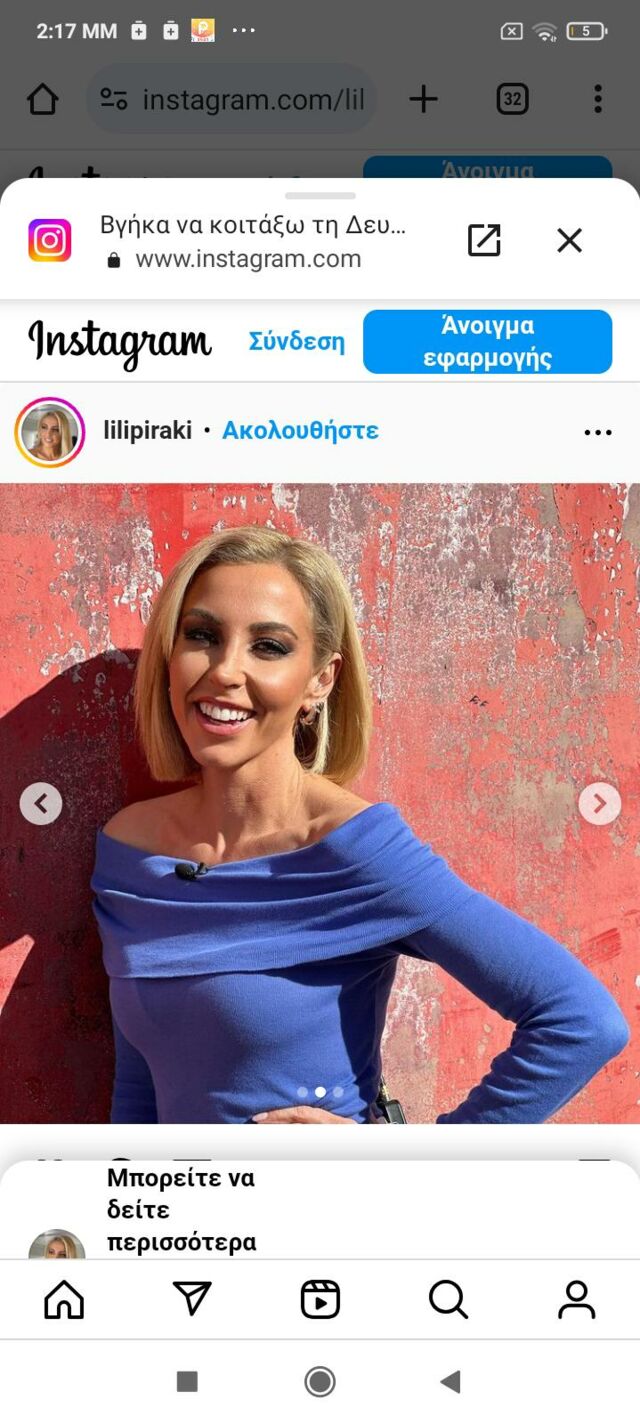Open a new browser tab

click(x=423, y=99)
